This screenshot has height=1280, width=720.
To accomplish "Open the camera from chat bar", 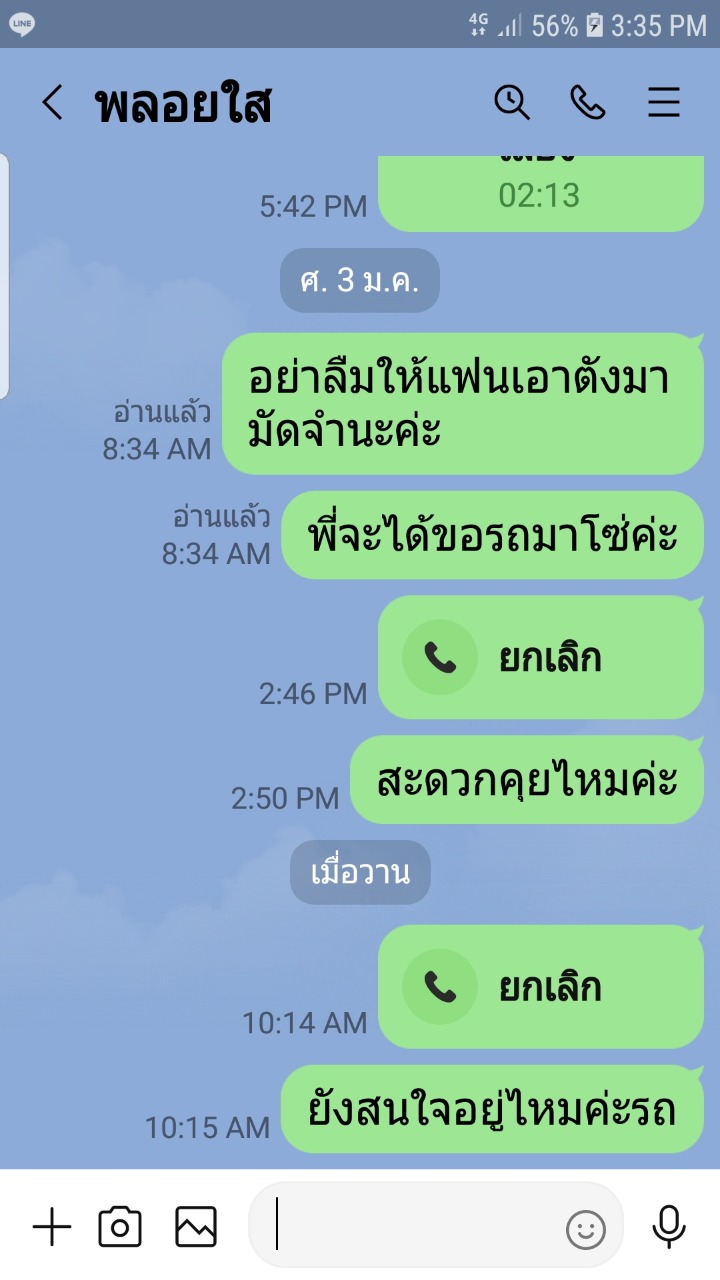I will click(x=120, y=1227).
